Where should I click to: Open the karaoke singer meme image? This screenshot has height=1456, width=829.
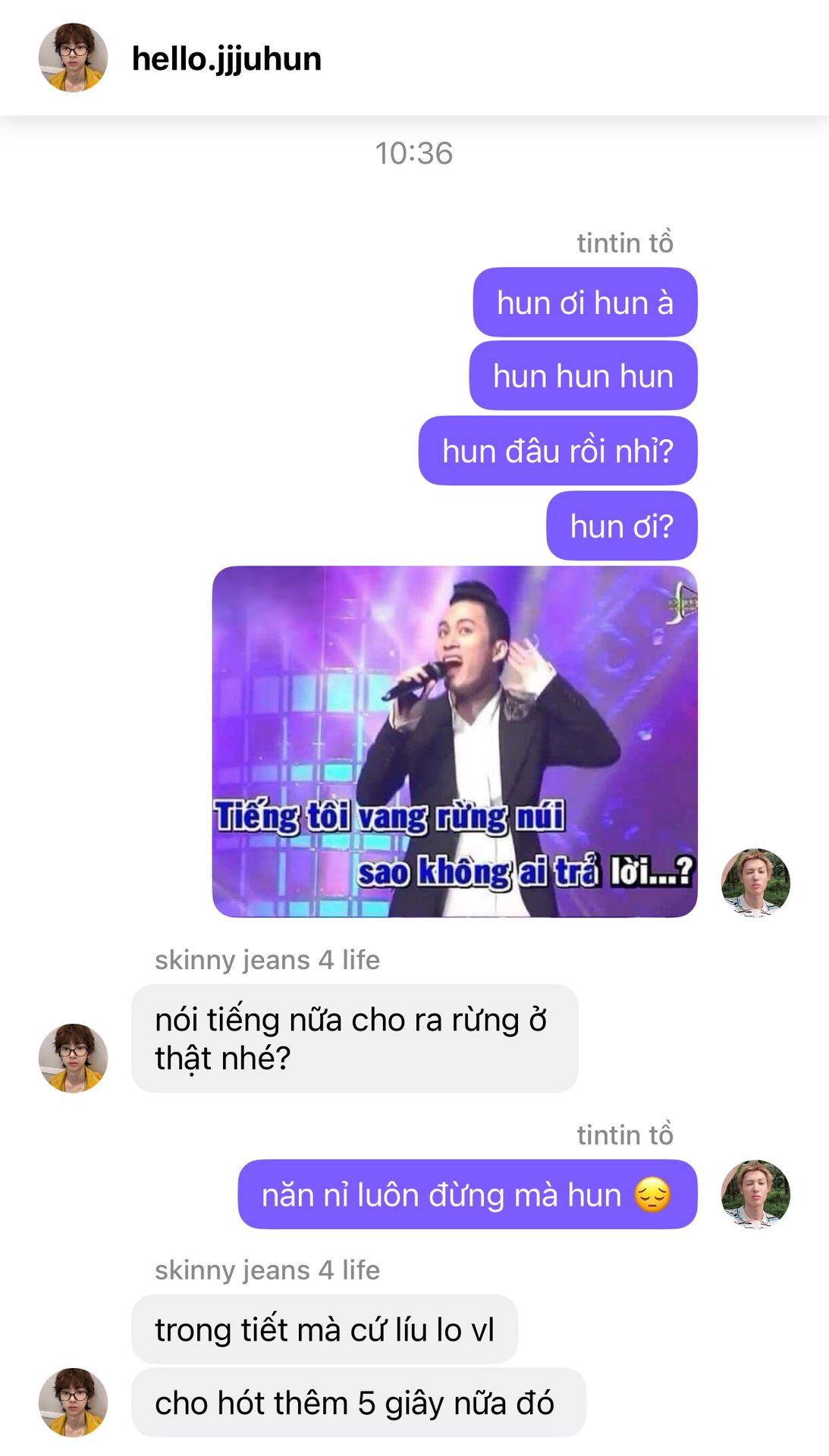click(454, 741)
